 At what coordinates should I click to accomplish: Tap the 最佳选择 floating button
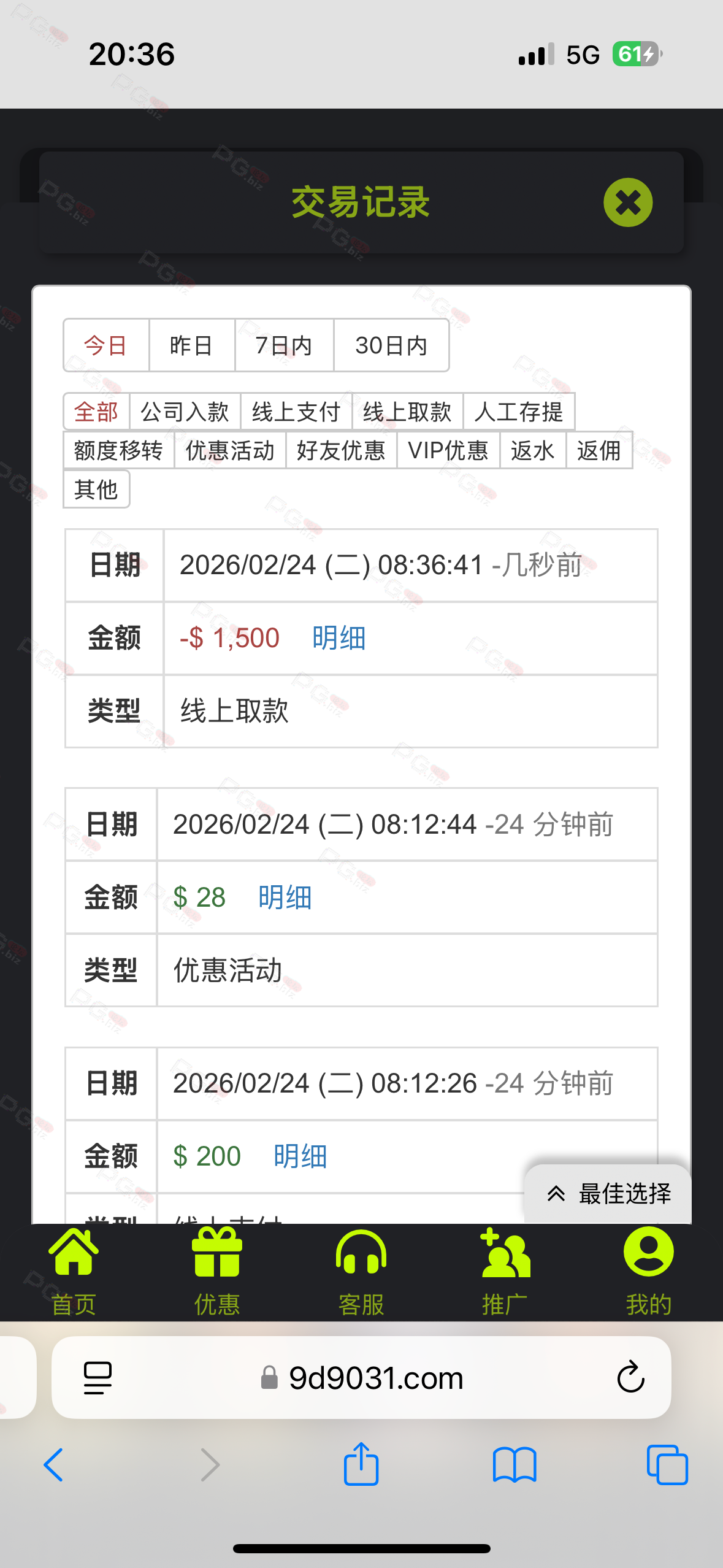(x=608, y=1194)
